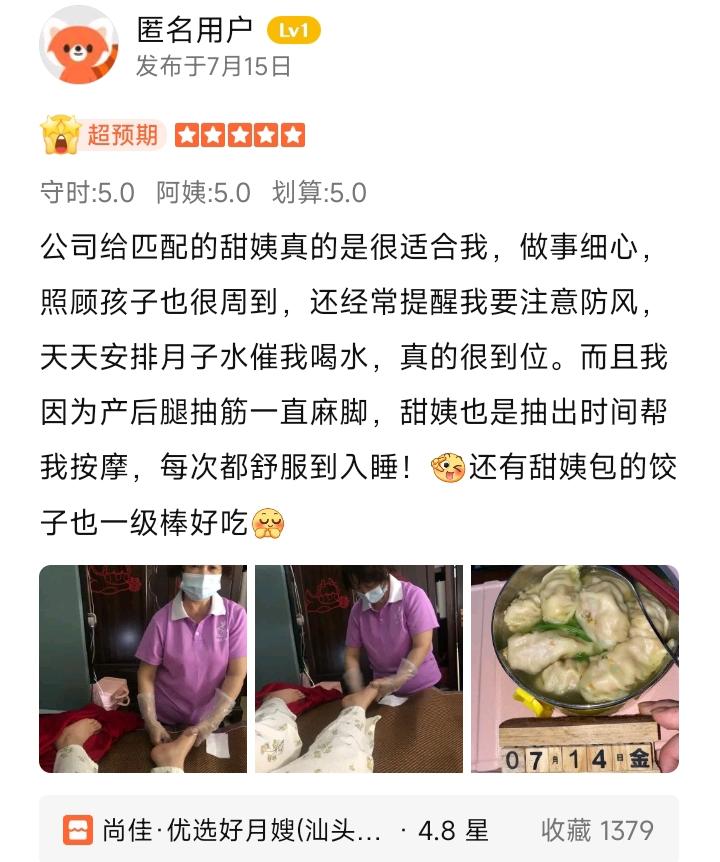720x862 pixels.
Task: Open first review photo of masked caregiver
Action: point(143,669)
